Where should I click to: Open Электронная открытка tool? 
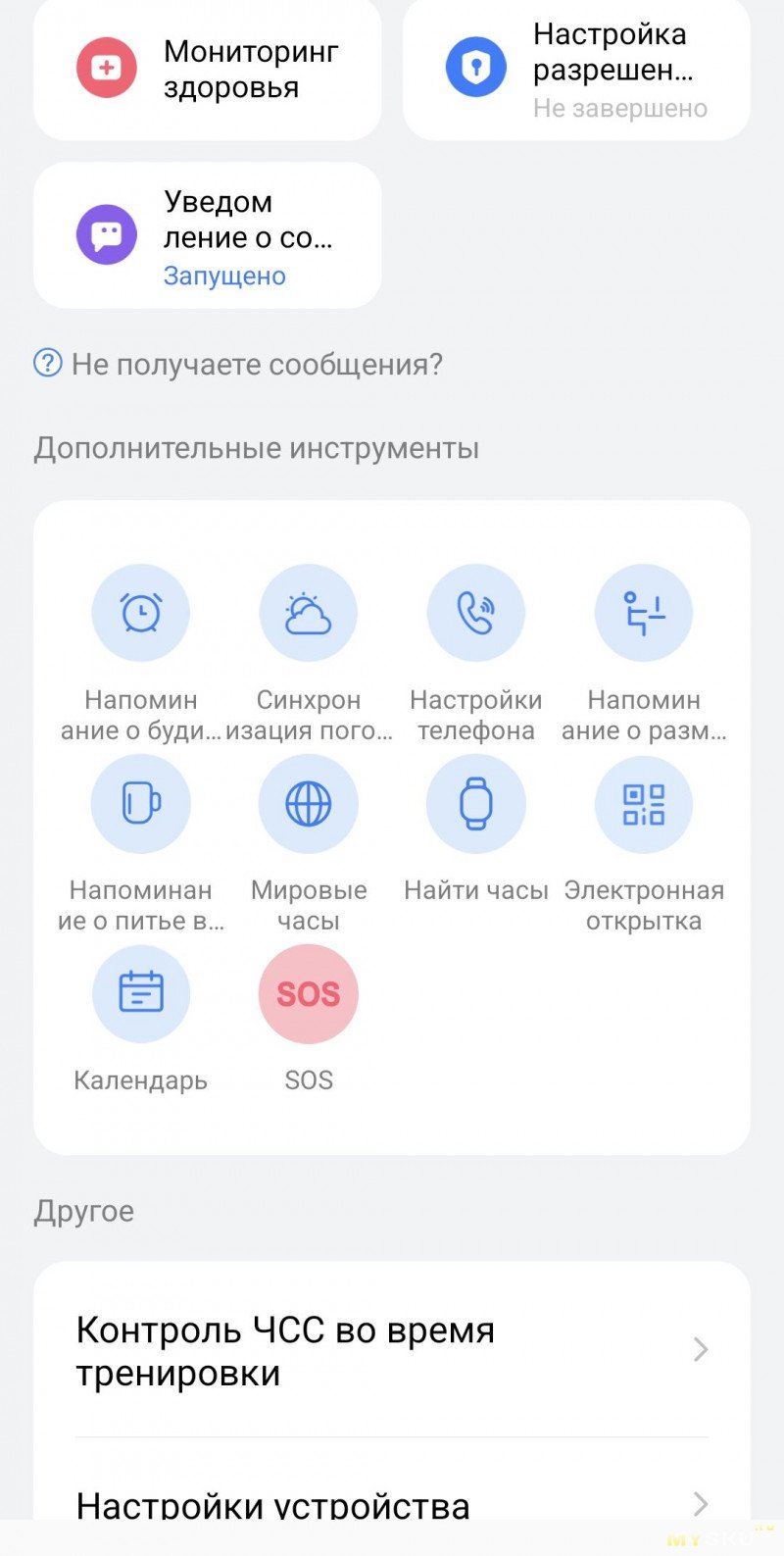644,804
